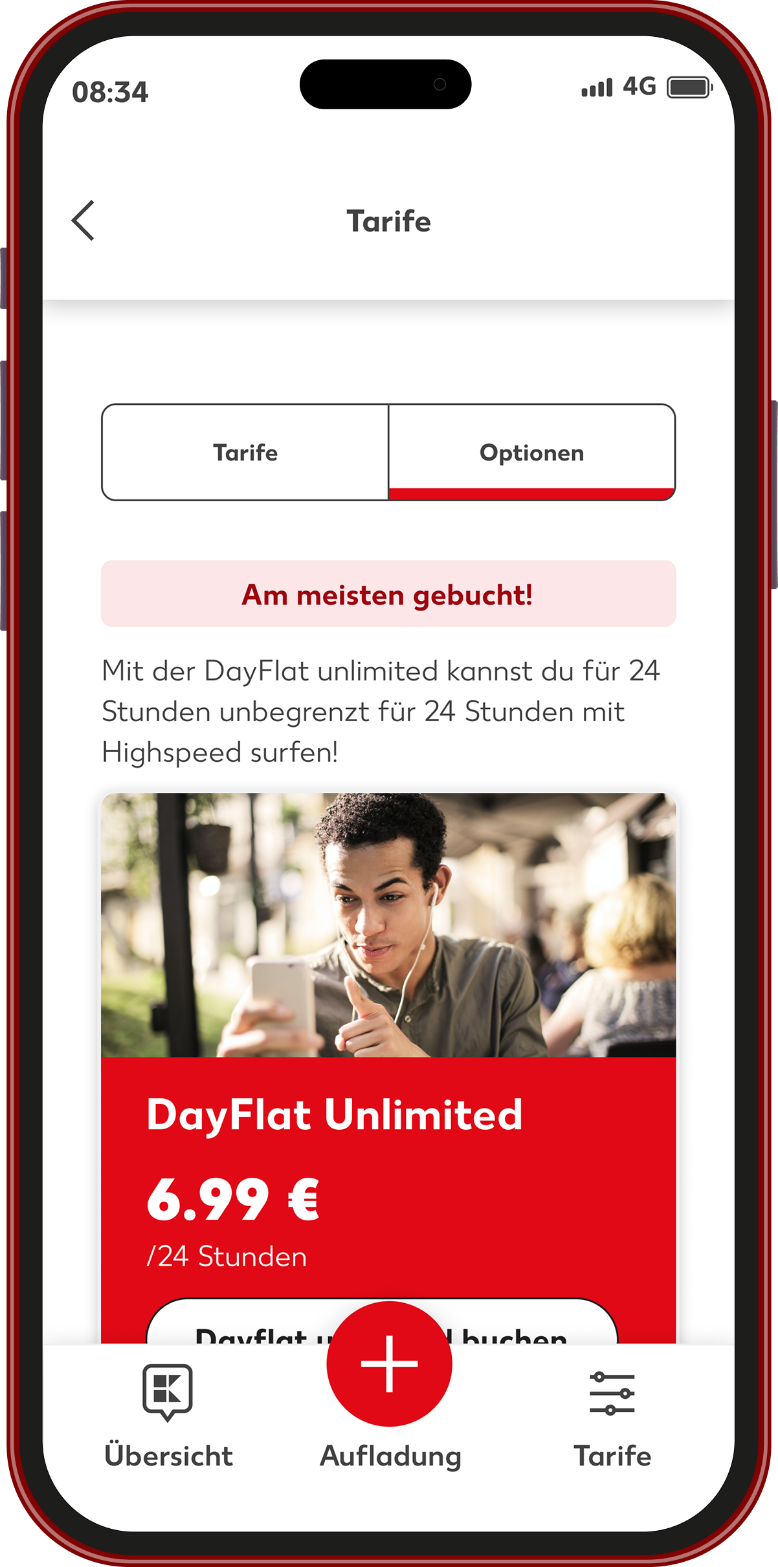Go back using the arrow icon
The height and width of the screenshot is (1567, 778).
click(83, 221)
